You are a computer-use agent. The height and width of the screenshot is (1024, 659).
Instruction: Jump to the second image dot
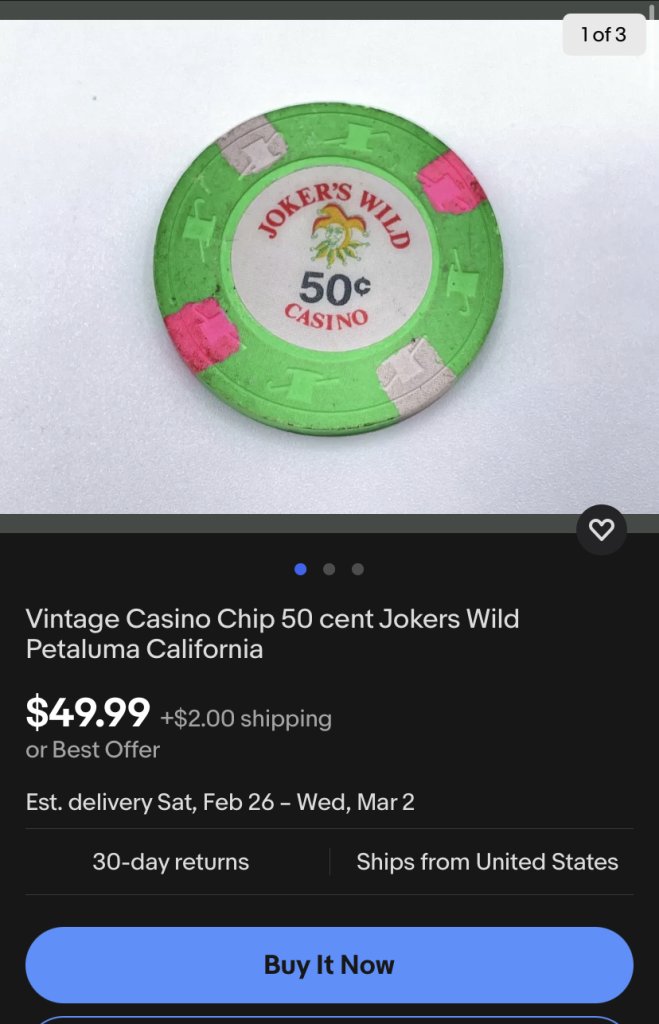(x=329, y=569)
